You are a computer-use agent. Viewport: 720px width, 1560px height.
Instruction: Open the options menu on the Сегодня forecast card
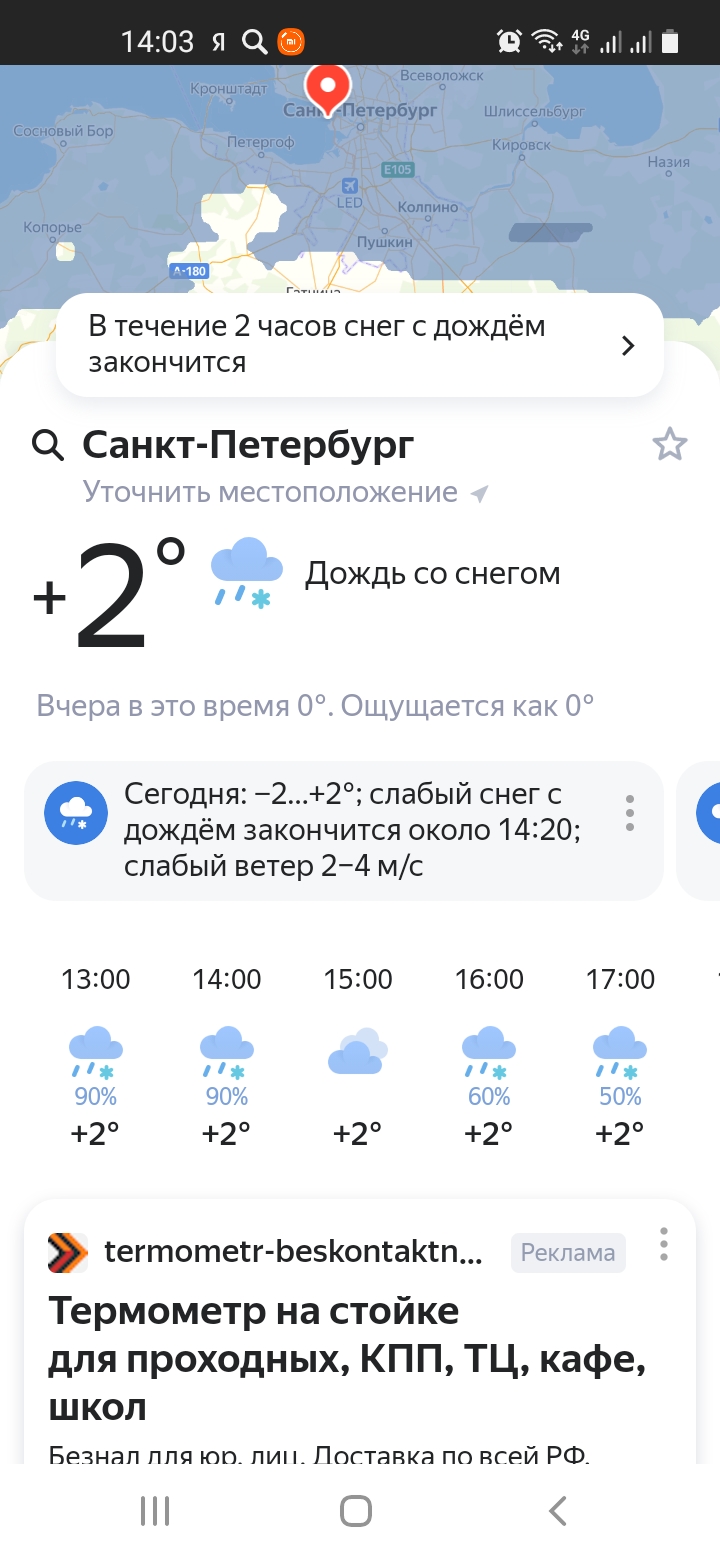[630, 813]
